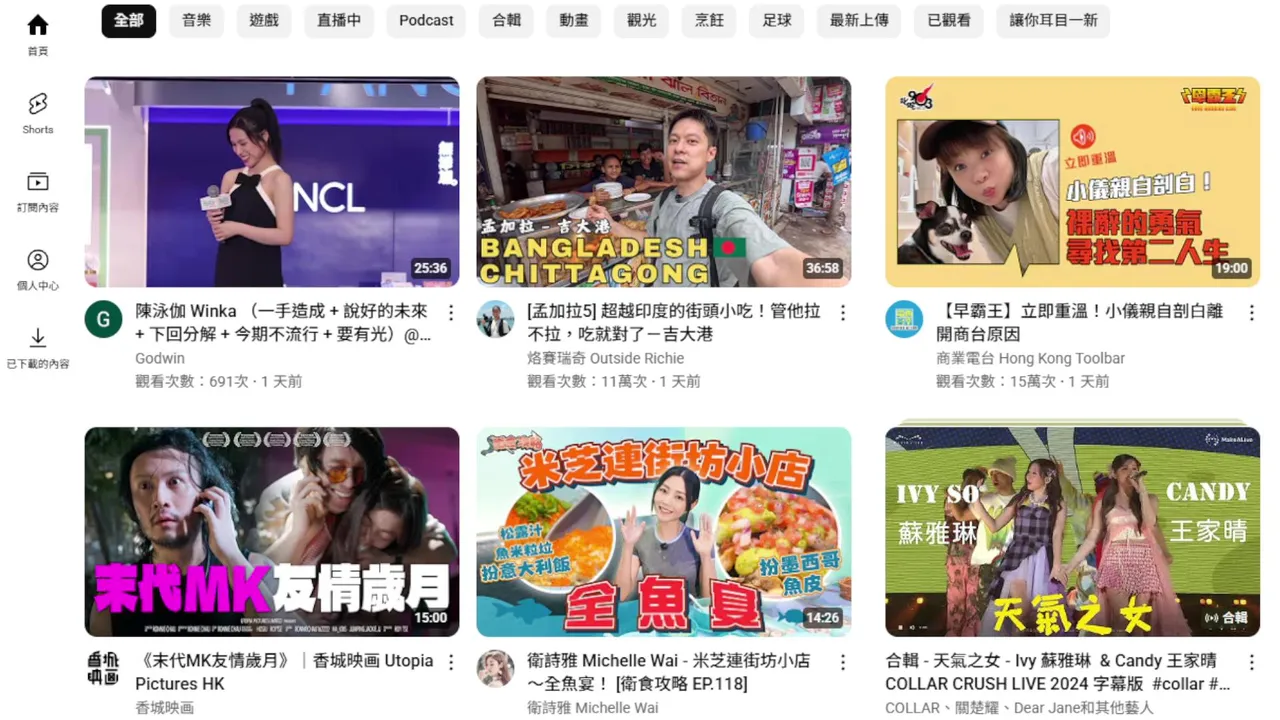1280x720 pixels.
Task: Open Godwin channel avatar
Action: 103,320
